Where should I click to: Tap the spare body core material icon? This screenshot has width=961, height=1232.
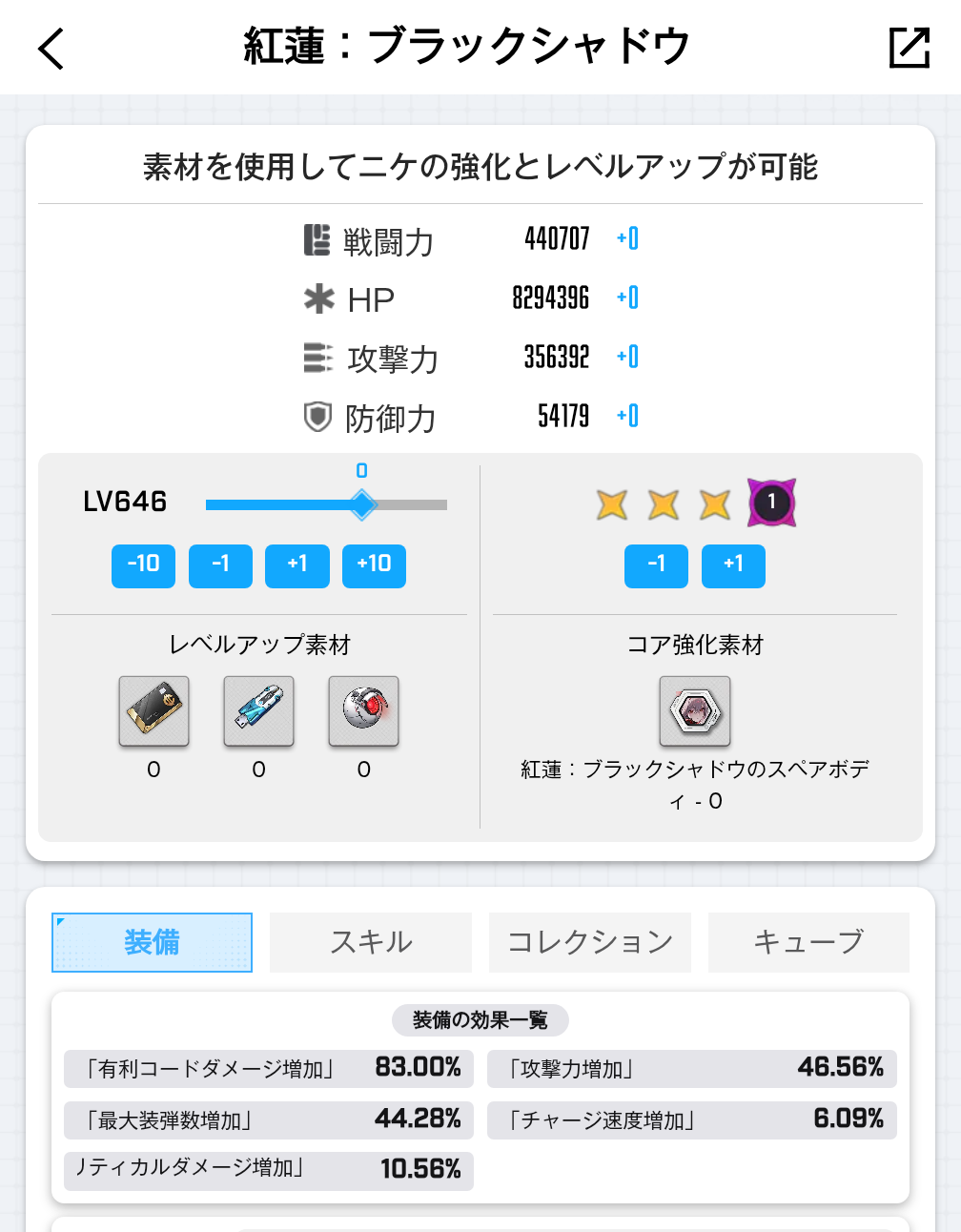(x=695, y=711)
